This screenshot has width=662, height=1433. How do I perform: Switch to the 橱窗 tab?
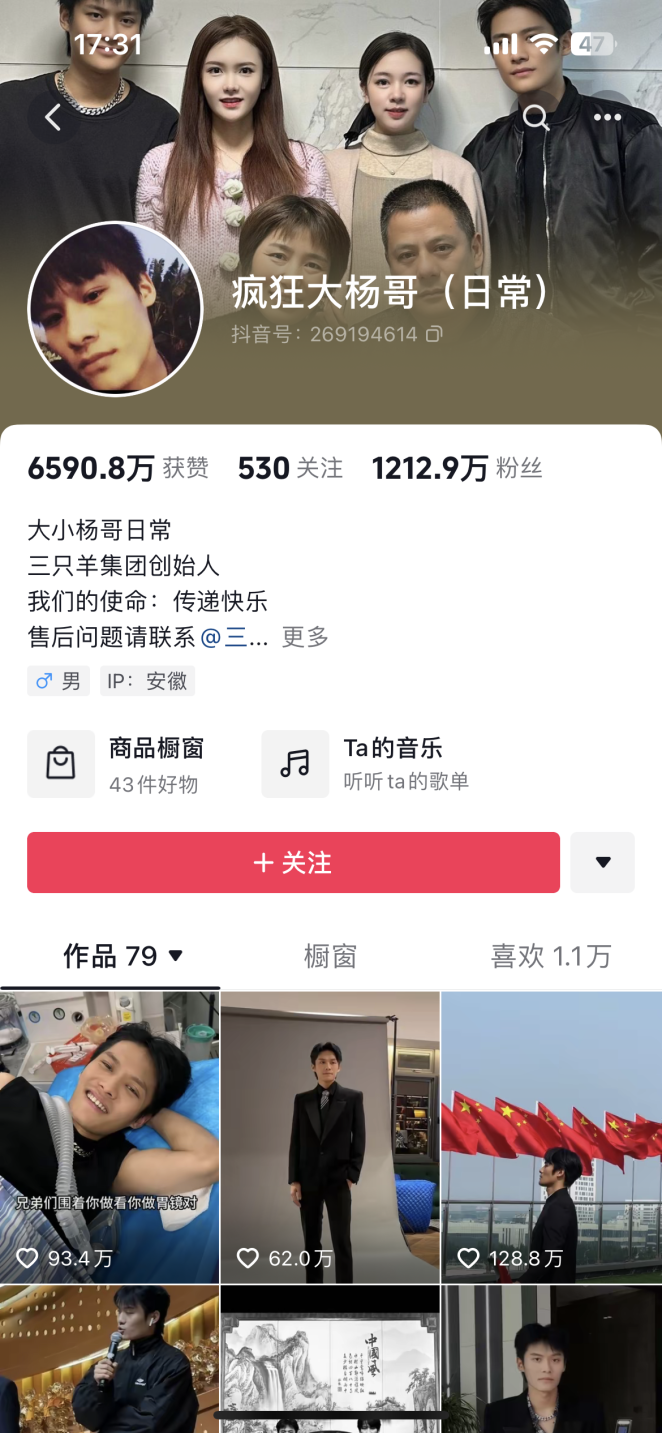coord(330,957)
